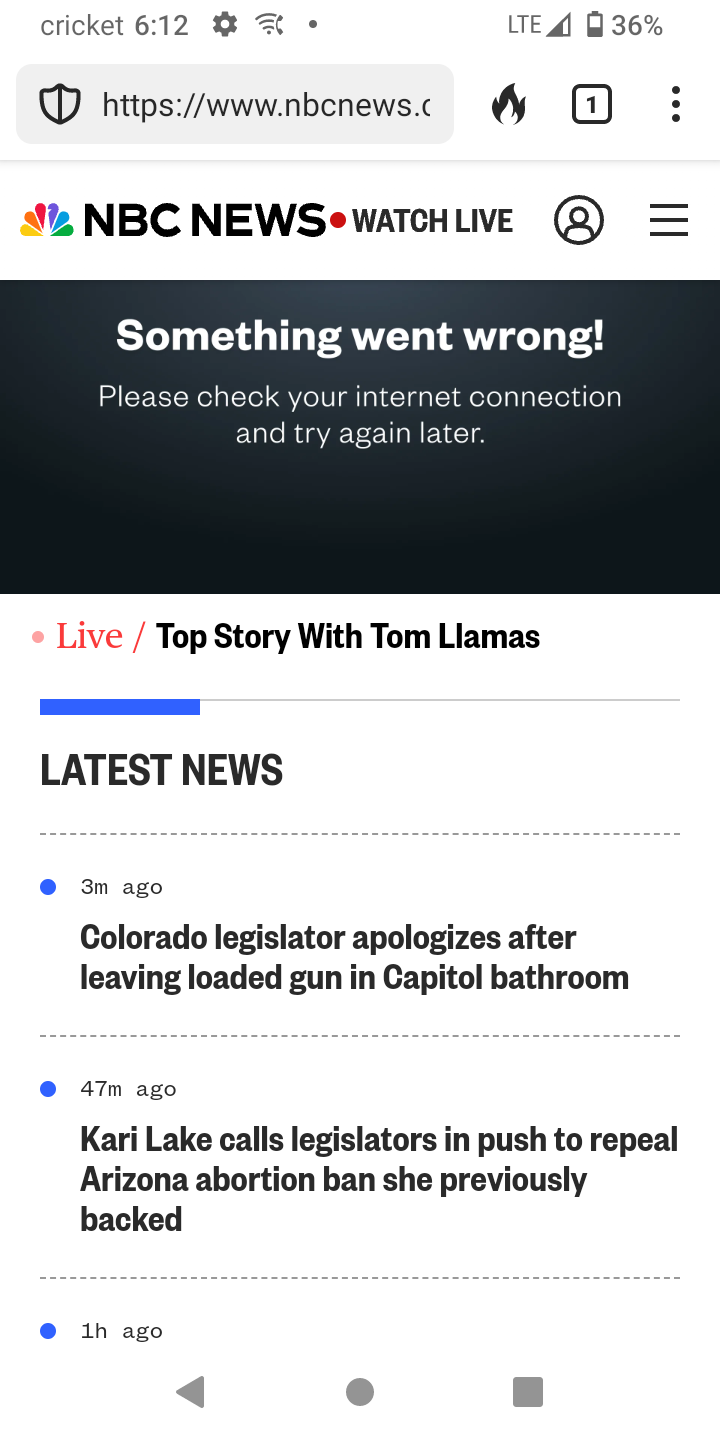Show recent apps from the navigation bar
The image size is (720, 1440).
point(527,1391)
